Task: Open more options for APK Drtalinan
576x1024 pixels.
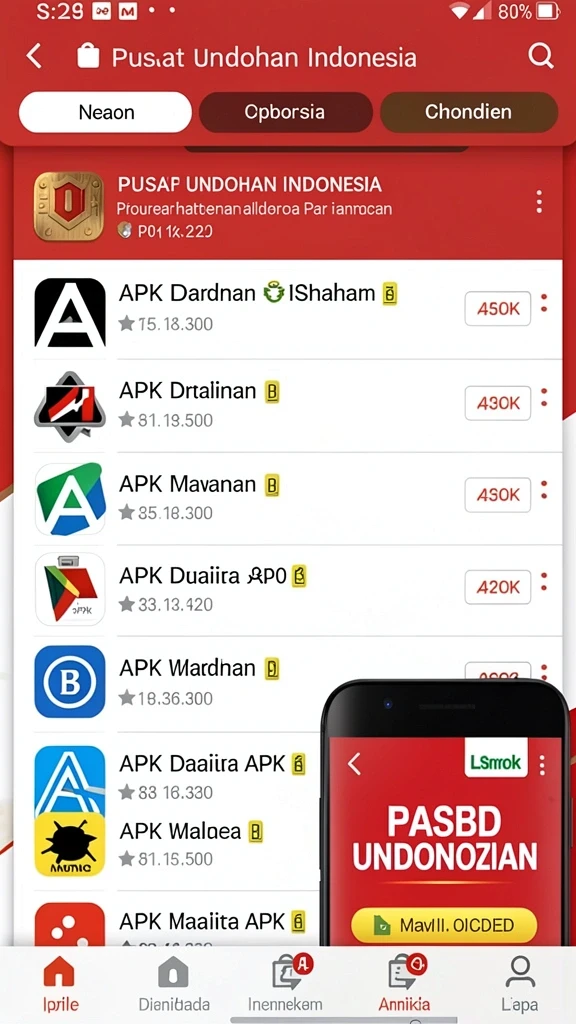Action: (x=544, y=398)
